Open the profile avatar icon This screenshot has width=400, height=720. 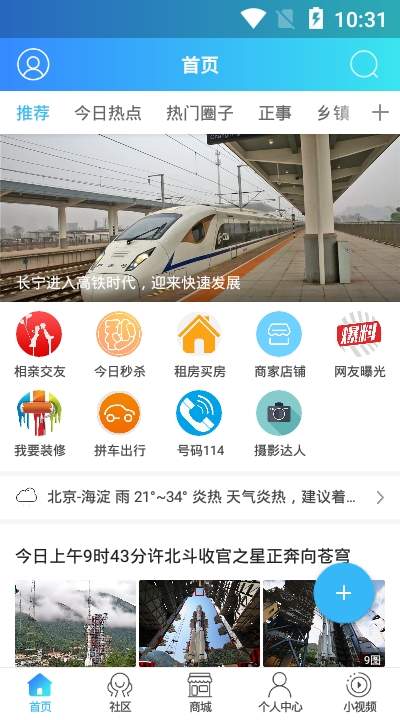pos(33,64)
